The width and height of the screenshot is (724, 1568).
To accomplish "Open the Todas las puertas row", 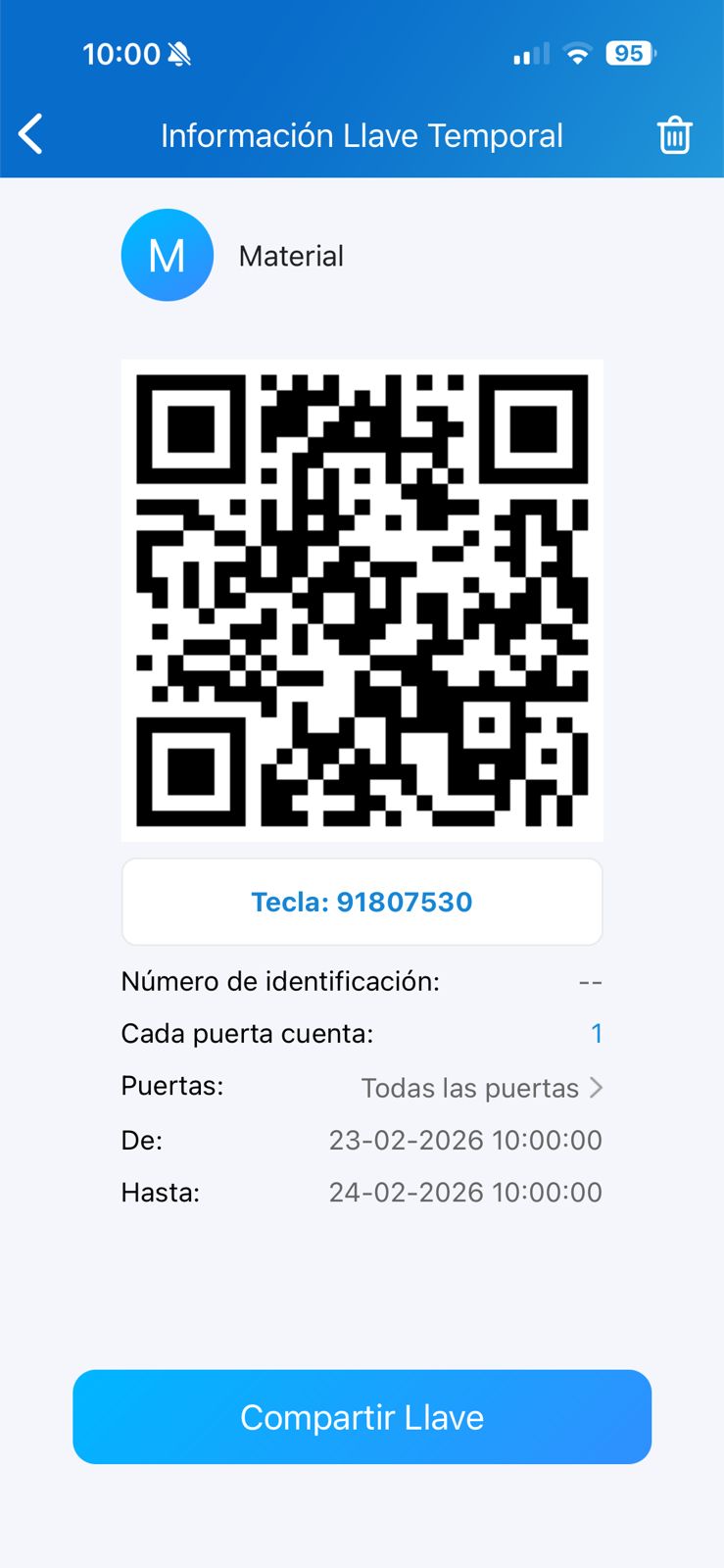I will 481,1088.
